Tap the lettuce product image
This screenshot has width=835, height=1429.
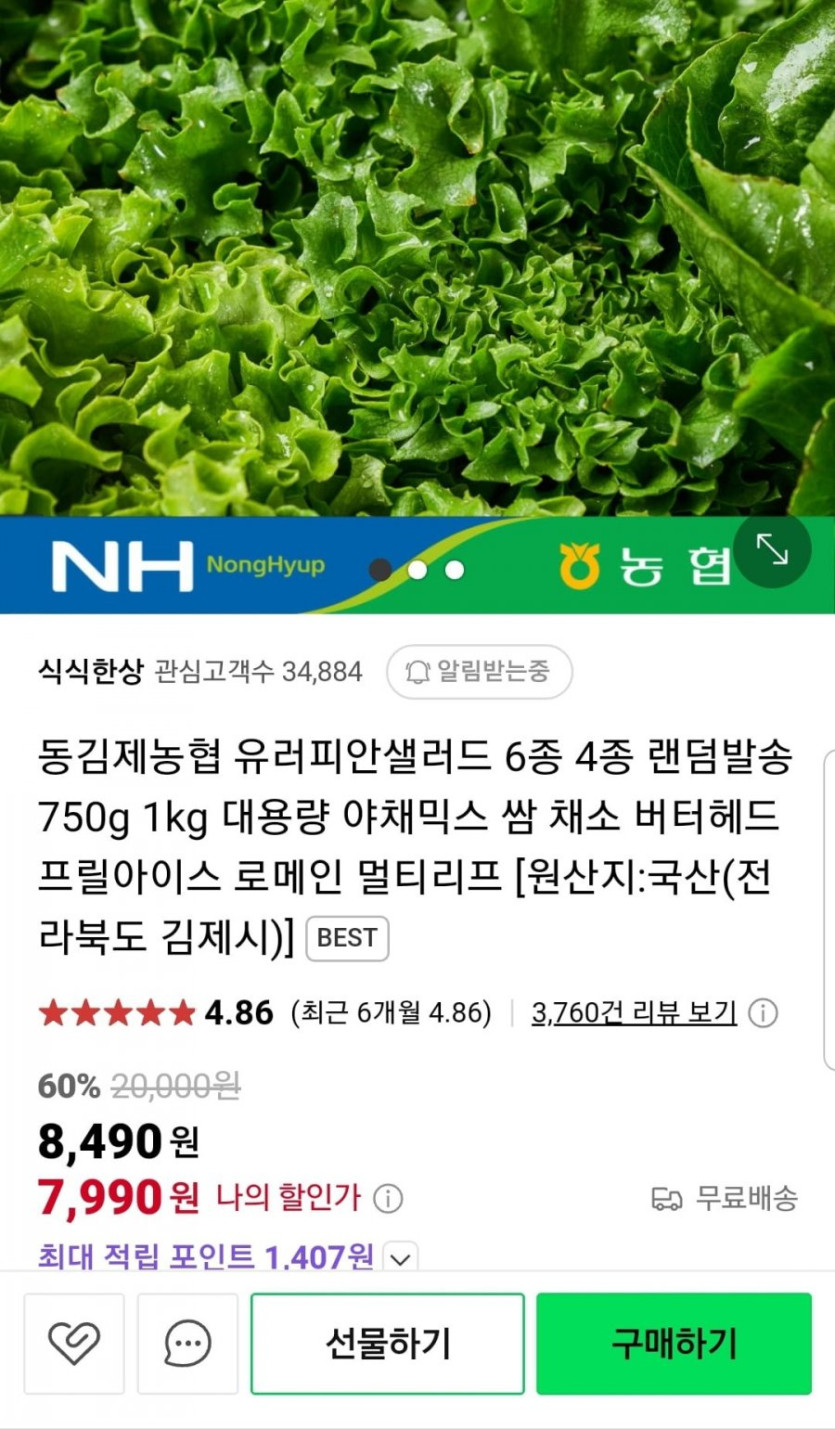417,260
